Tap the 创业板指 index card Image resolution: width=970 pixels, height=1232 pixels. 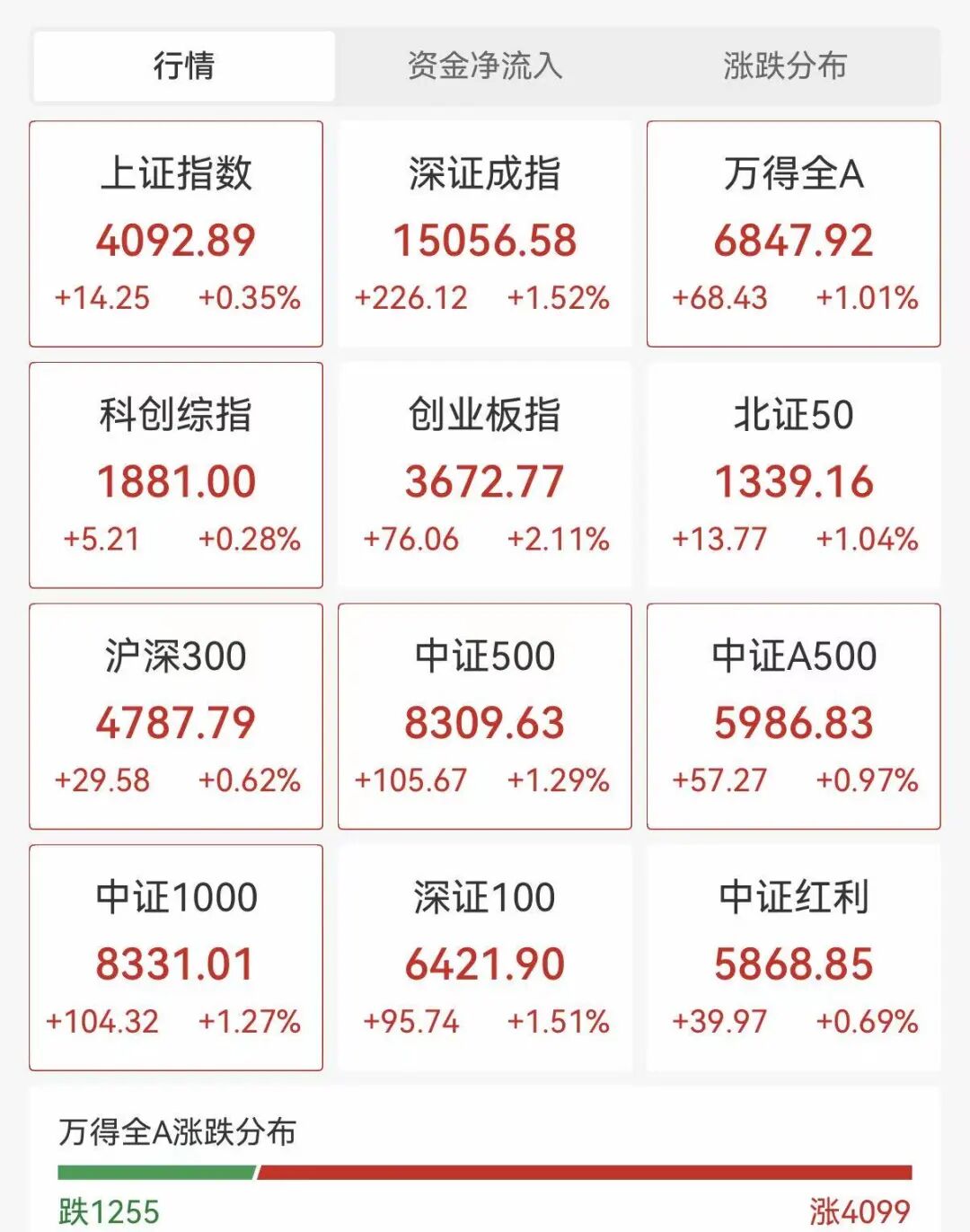pyautogui.click(x=485, y=475)
